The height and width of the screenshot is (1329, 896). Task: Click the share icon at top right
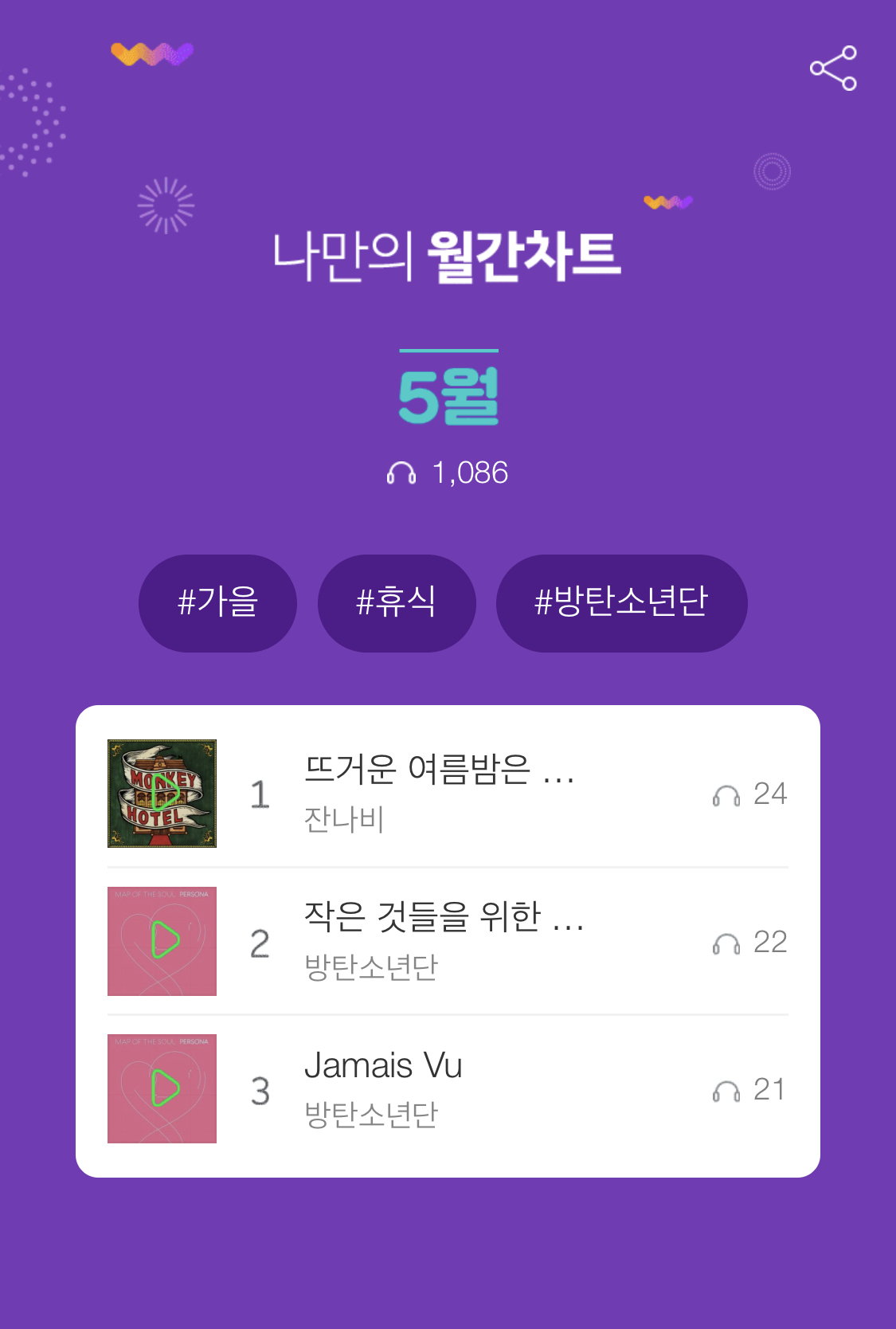click(x=833, y=69)
